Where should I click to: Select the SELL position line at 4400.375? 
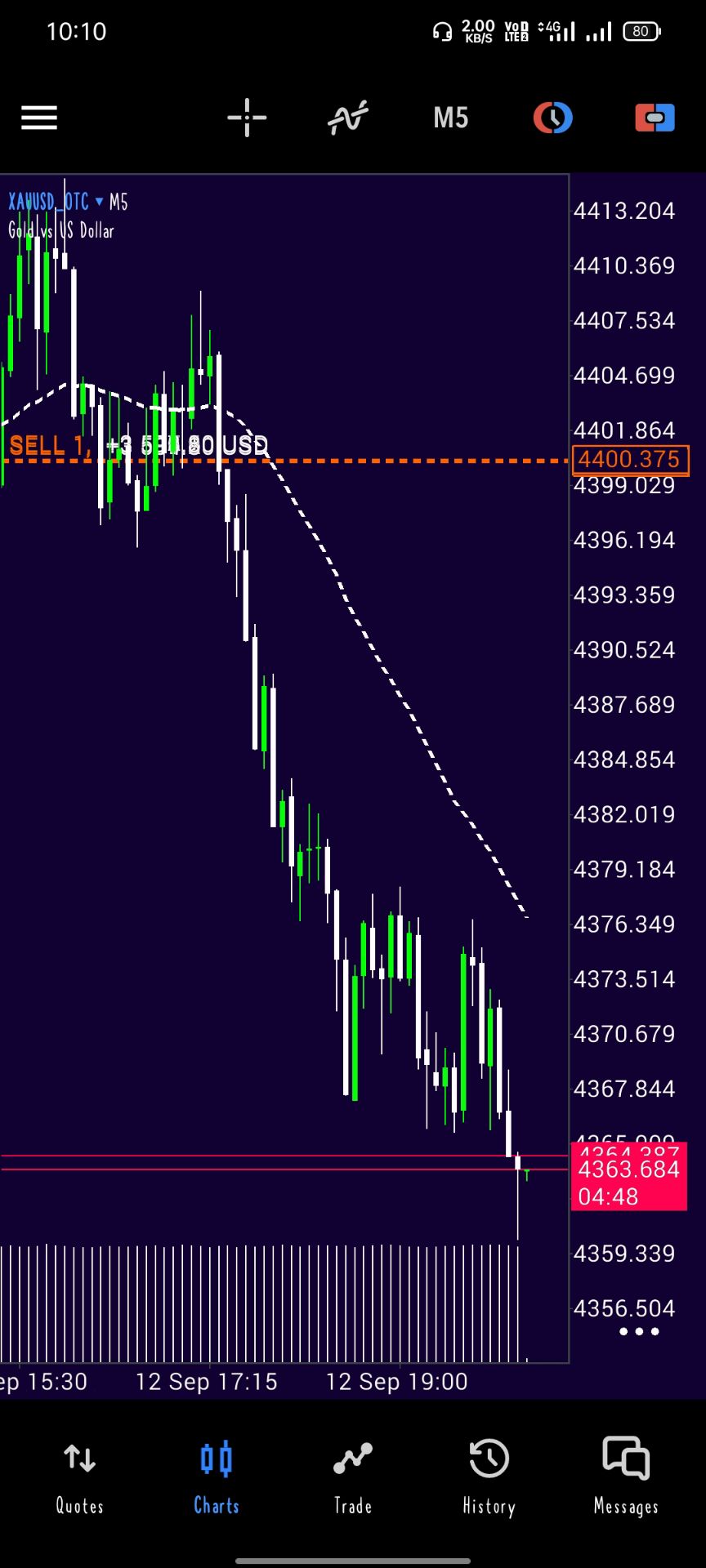[284, 461]
